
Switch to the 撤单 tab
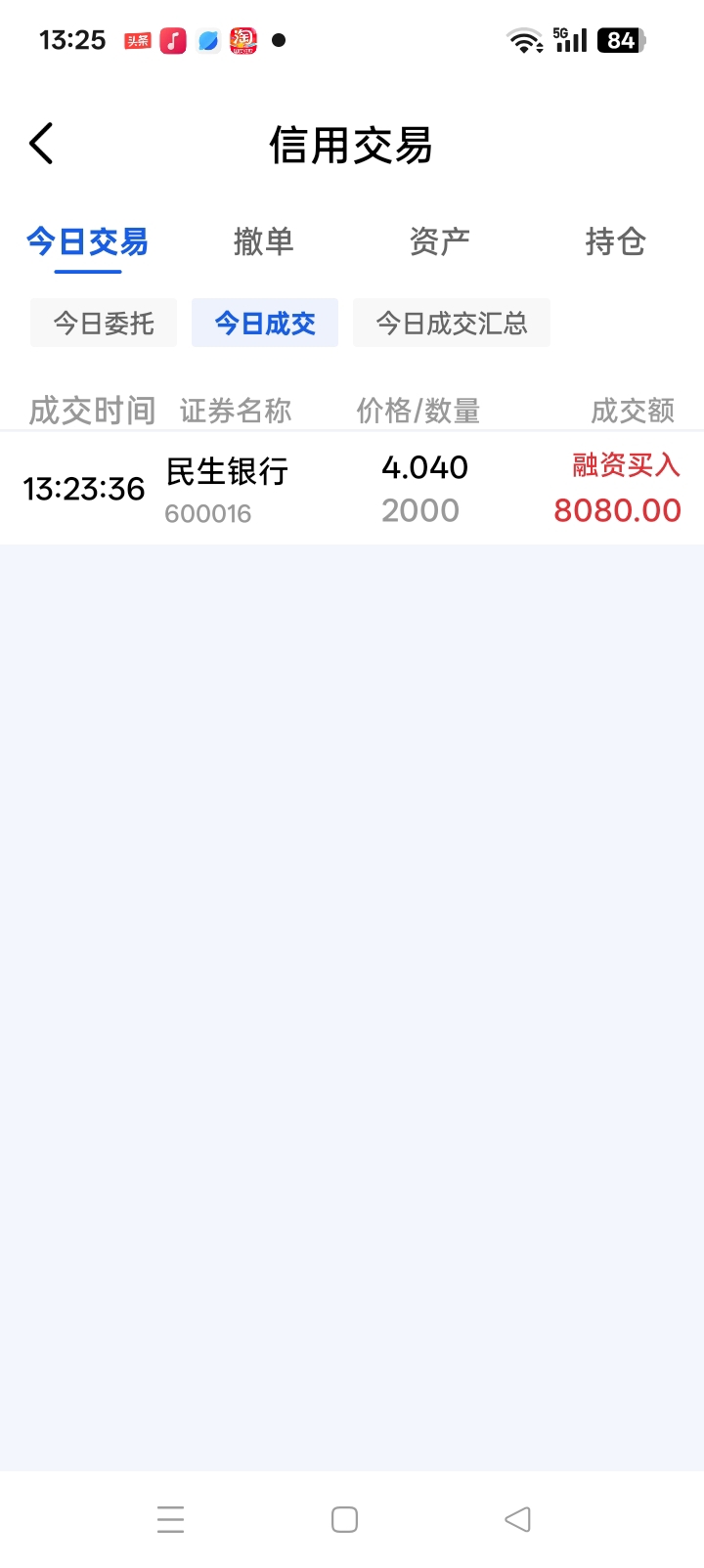tap(263, 241)
